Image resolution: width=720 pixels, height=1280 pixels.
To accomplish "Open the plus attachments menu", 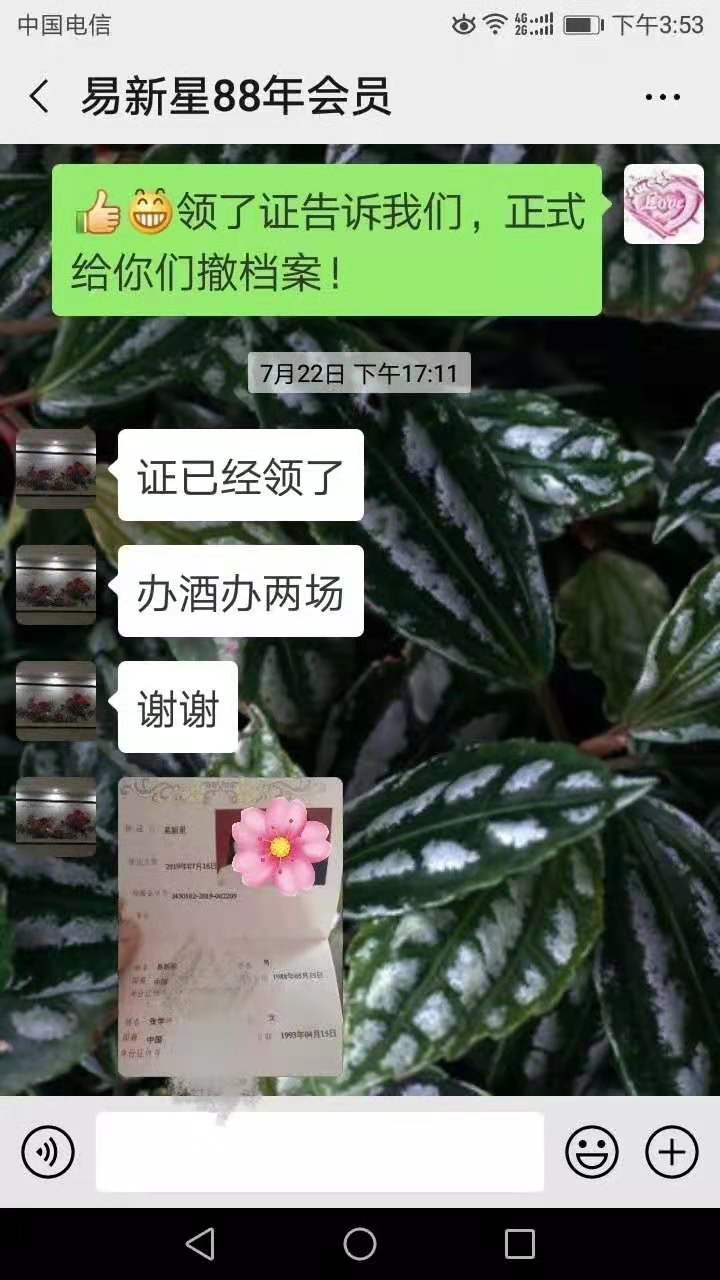I will coord(672,1152).
